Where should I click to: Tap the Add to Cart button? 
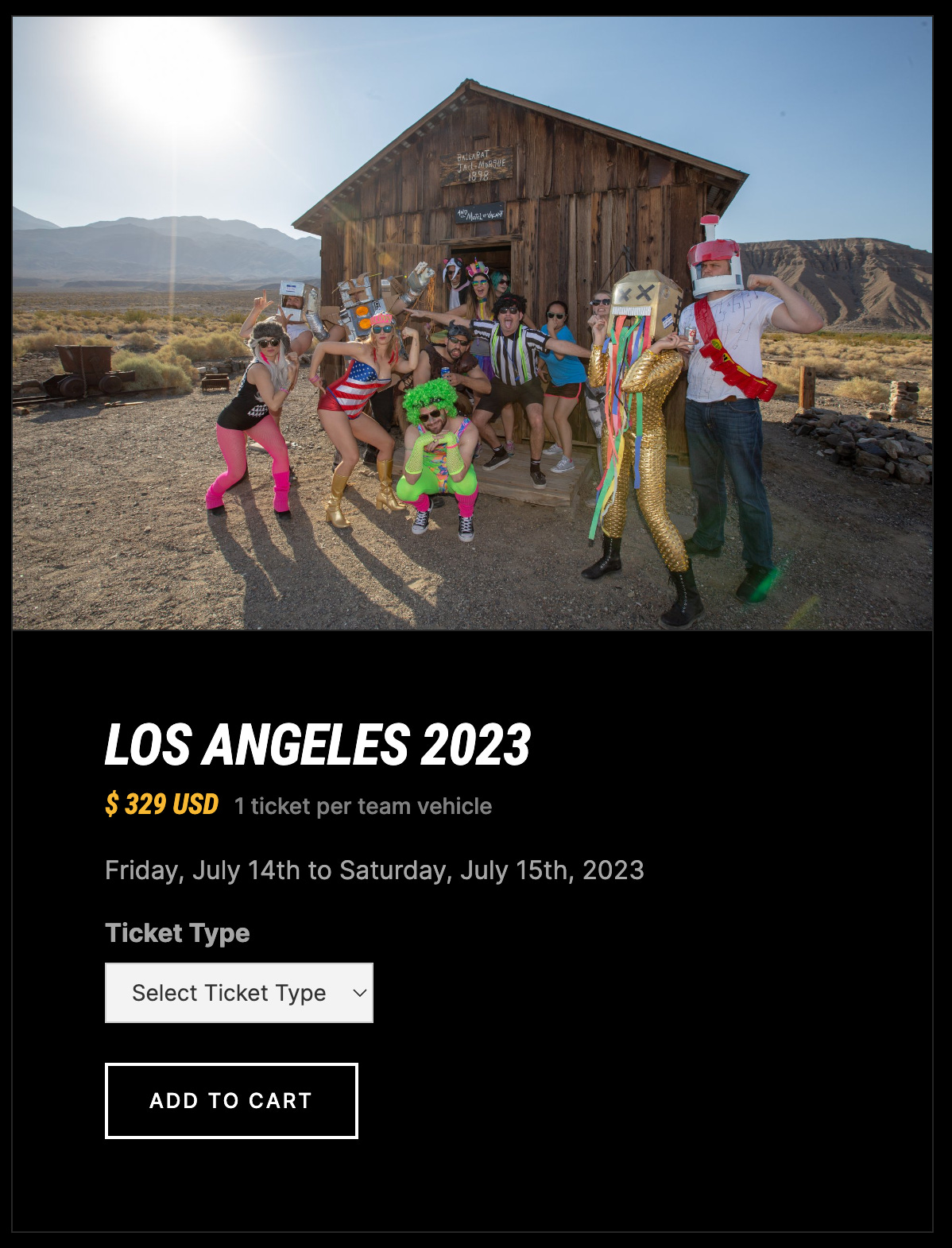[x=231, y=1101]
